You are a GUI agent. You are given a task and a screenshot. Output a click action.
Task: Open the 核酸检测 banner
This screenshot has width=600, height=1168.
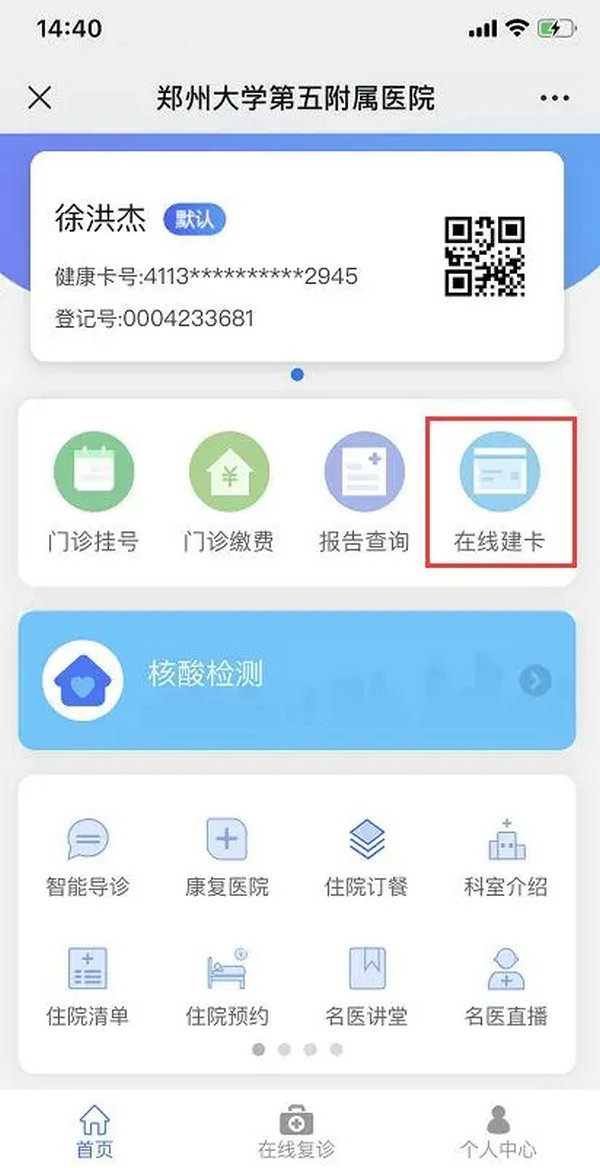(297, 680)
